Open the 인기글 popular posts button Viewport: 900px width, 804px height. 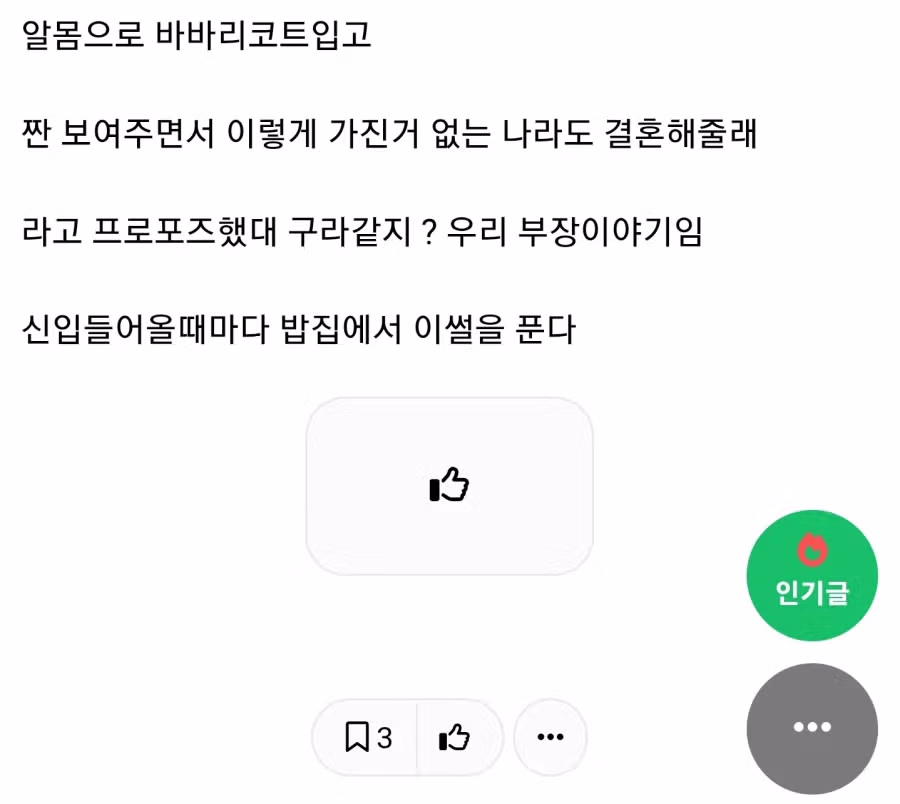pyautogui.click(x=812, y=575)
